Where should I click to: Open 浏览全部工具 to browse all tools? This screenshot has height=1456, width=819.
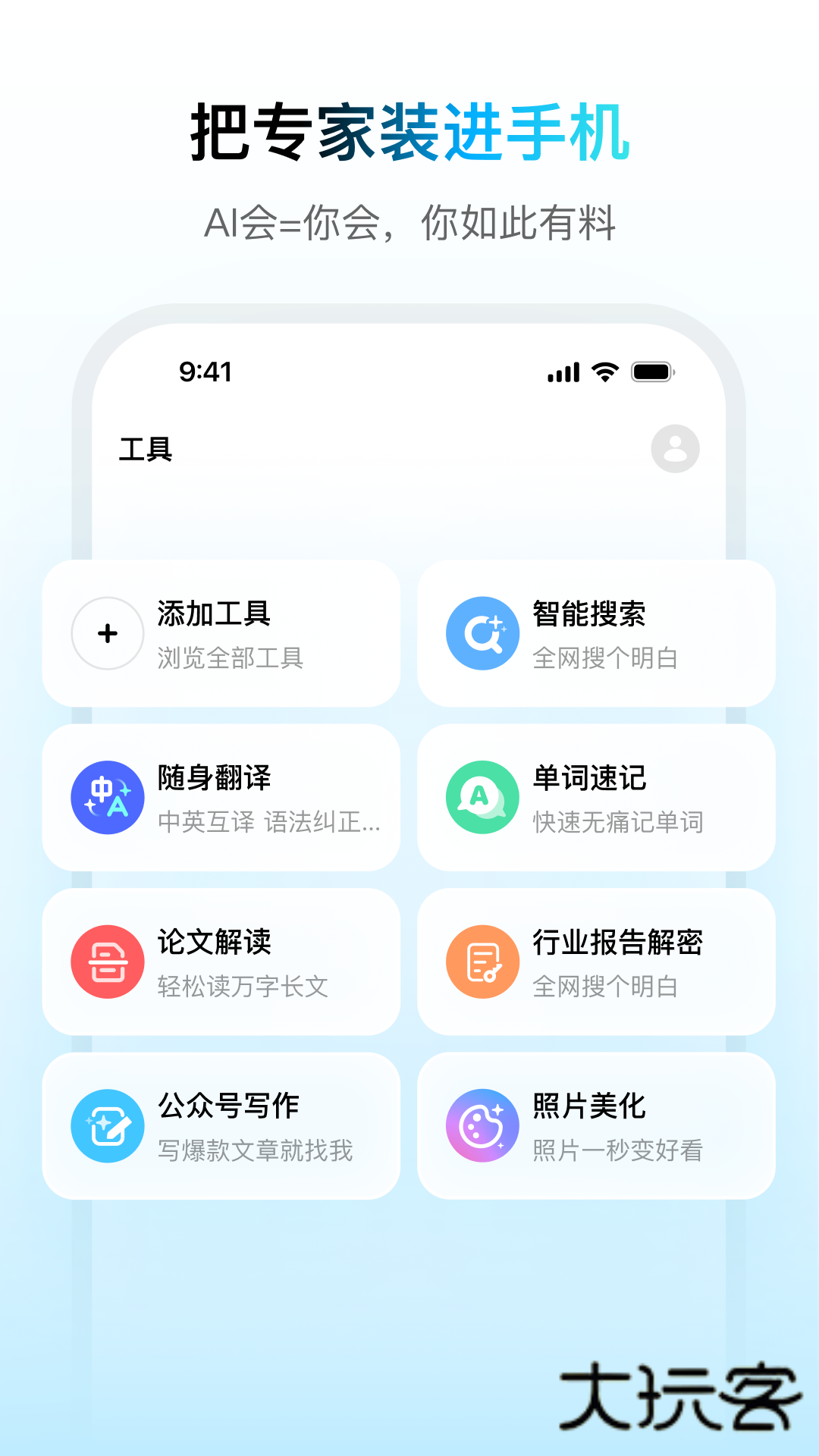(x=230, y=660)
